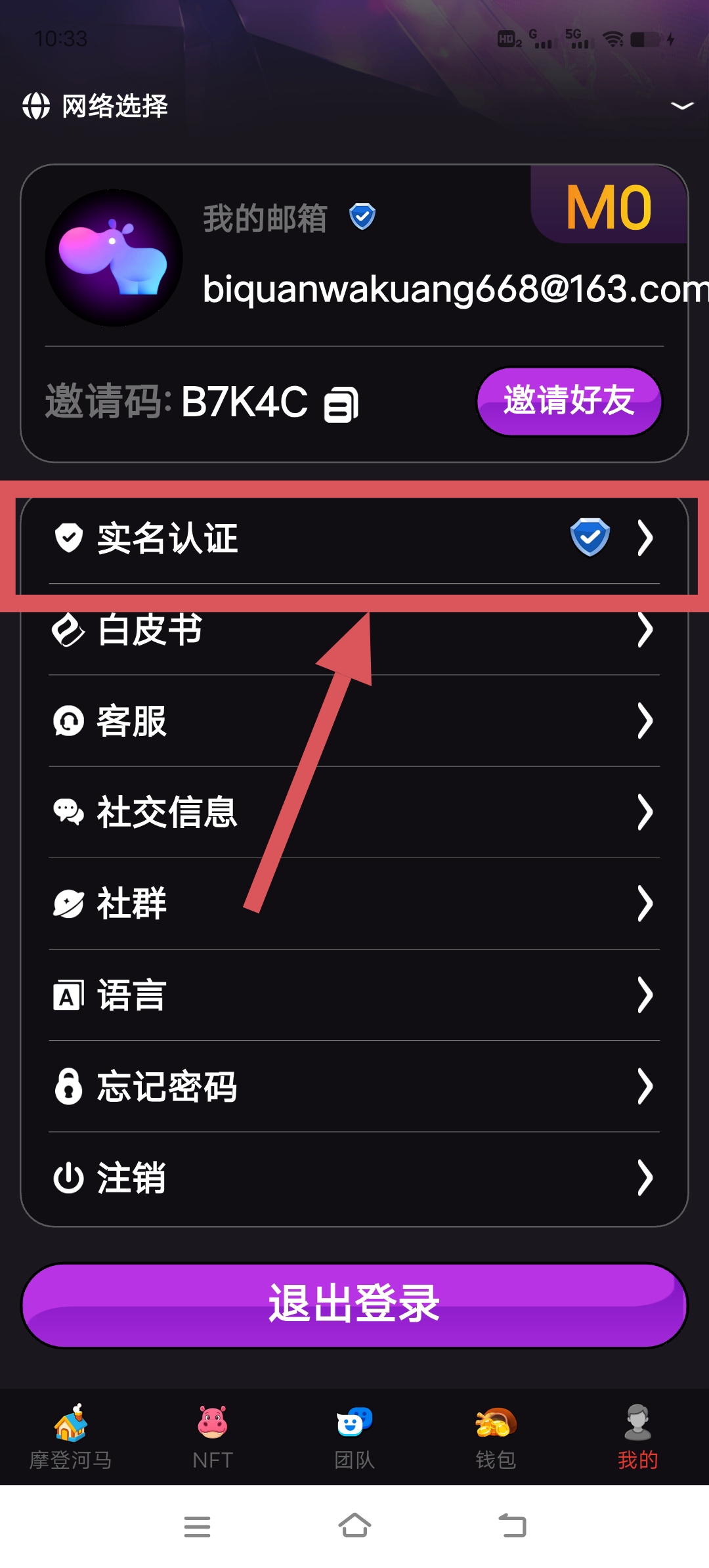Tap the 邀请好友 invite friends button
The width and height of the screenshot is (709, 1568).
[x=569, y=401]
